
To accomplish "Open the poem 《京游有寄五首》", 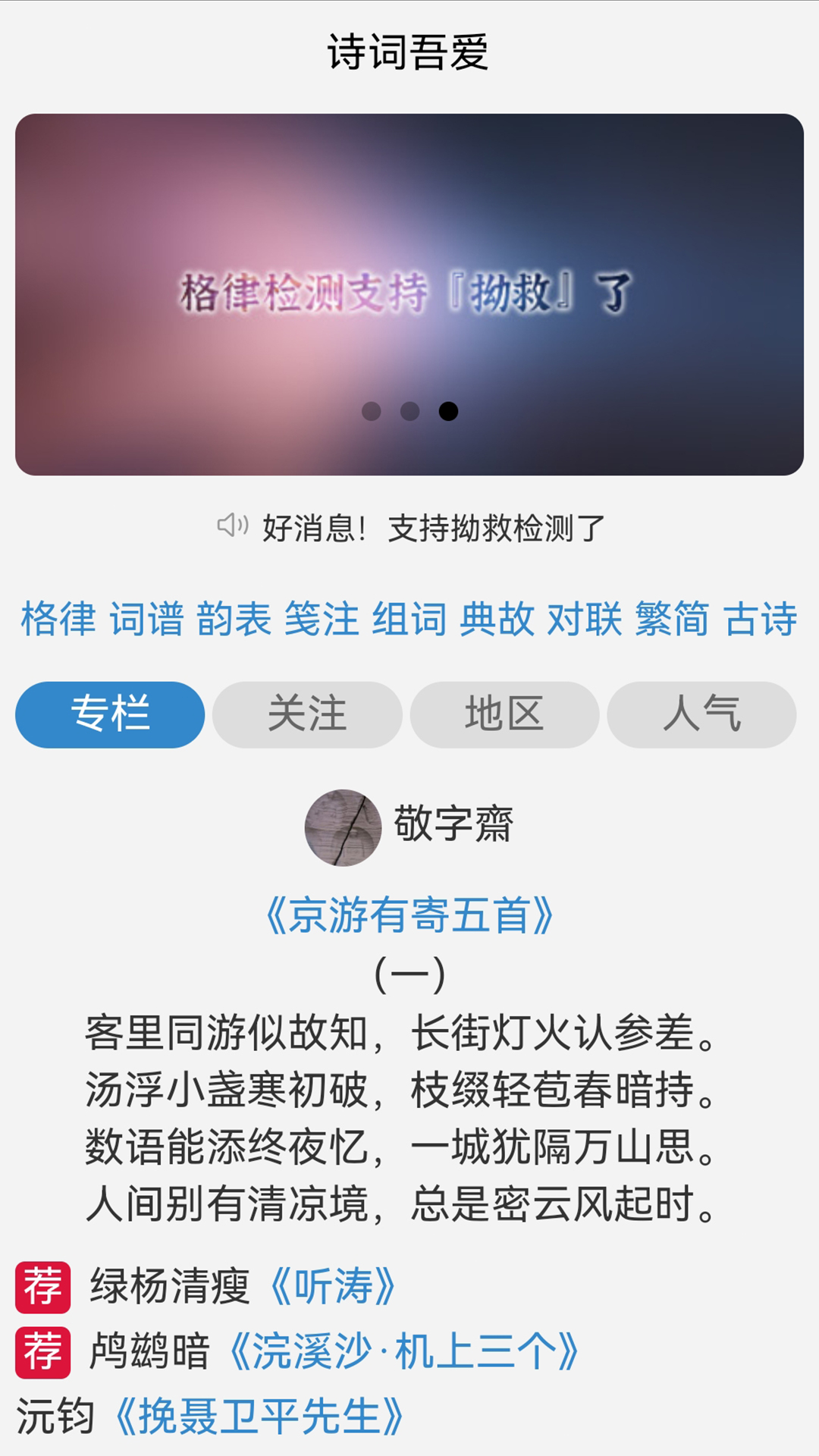I will [x=409, y=914].
